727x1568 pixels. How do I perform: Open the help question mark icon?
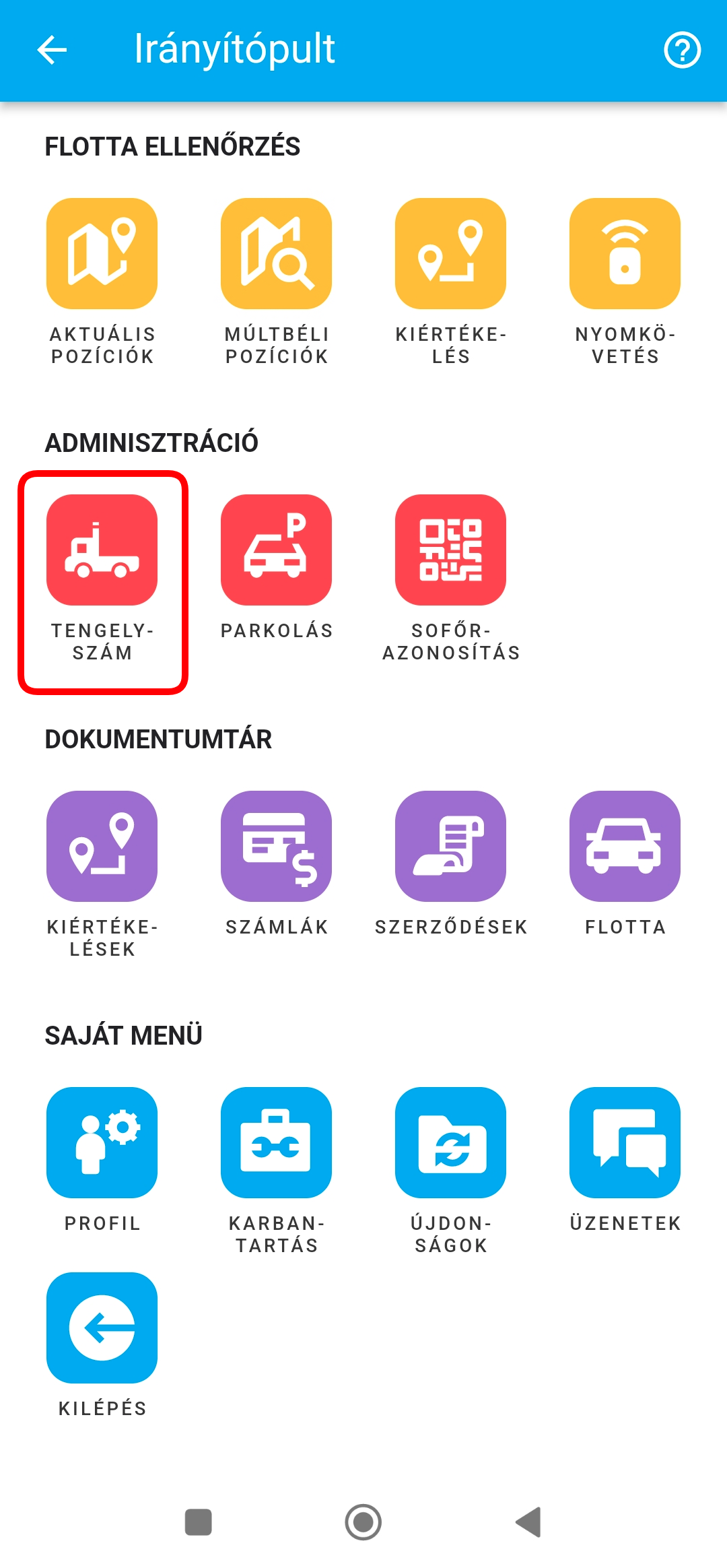click(x=682, y=50)
